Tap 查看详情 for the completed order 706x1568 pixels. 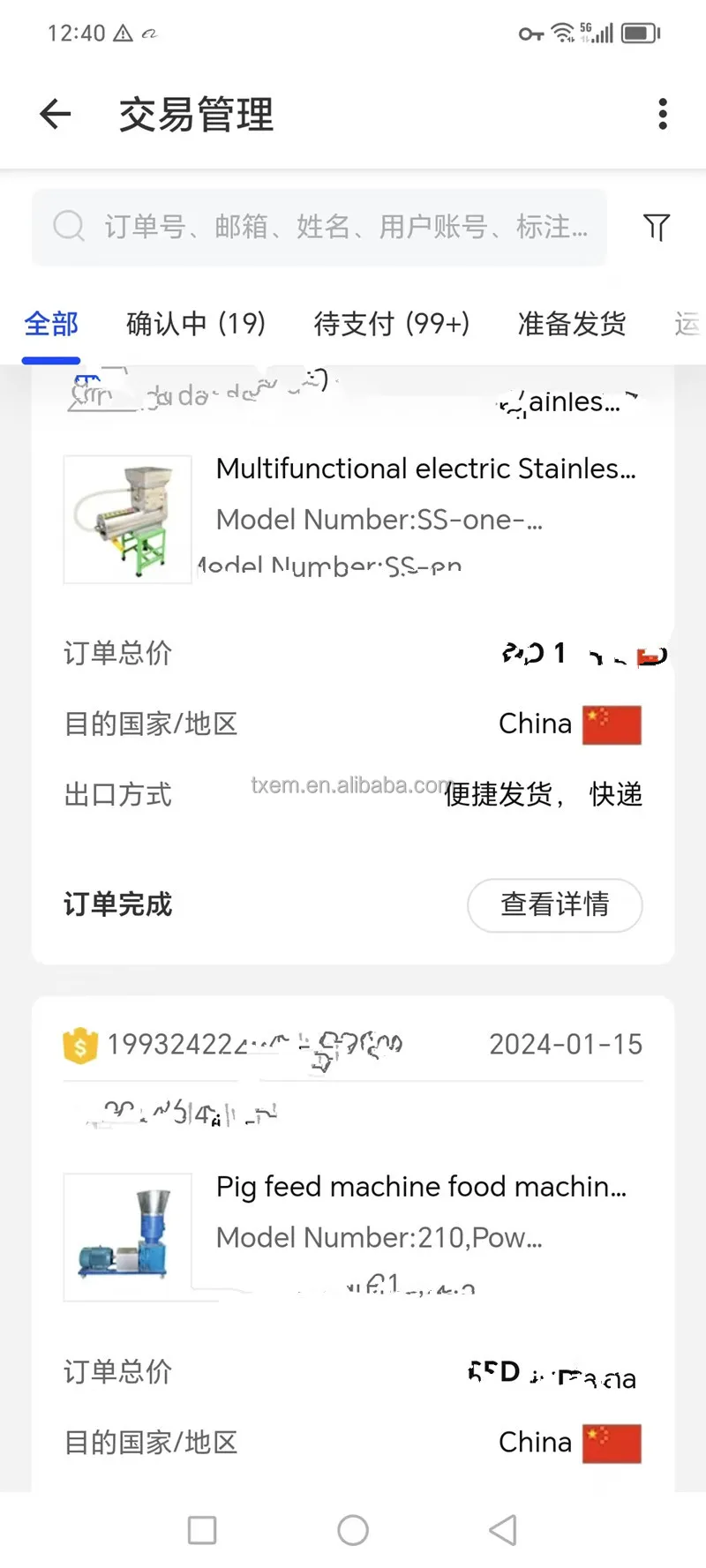click(x=554, y=904)
